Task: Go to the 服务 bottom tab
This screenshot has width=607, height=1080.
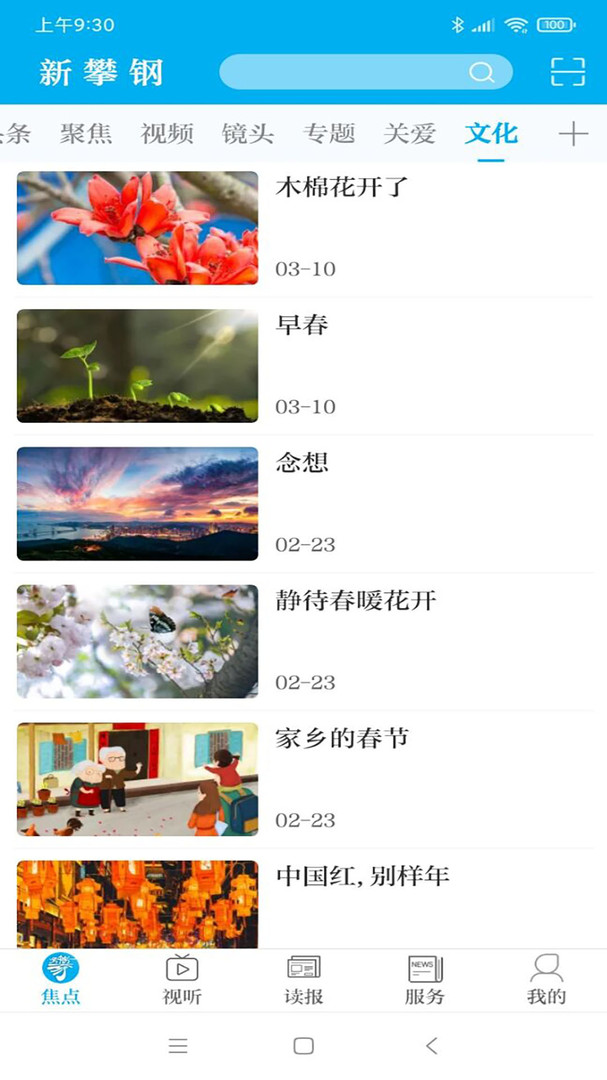Action: pos(425,980)
